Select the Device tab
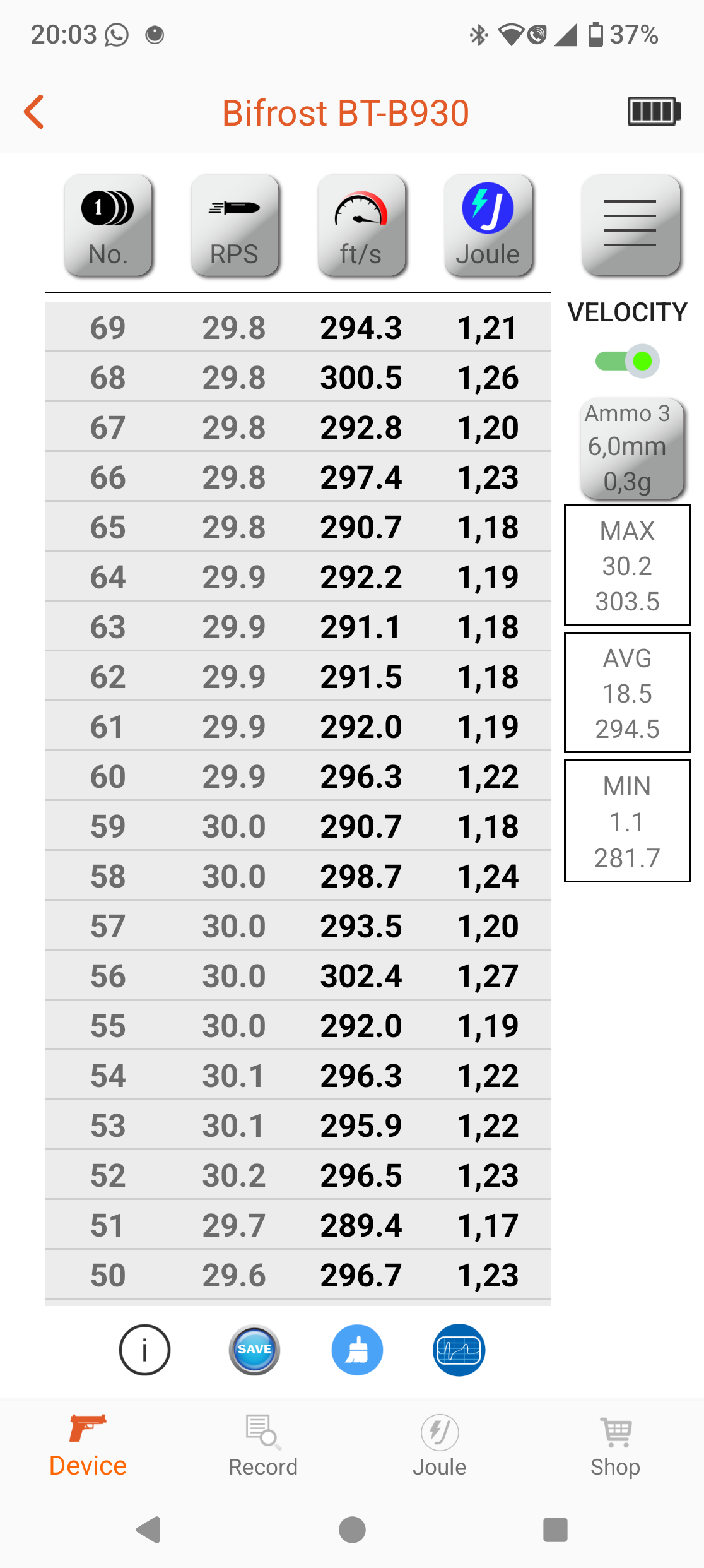The image size is (704, 1568). coord(88,1446)
